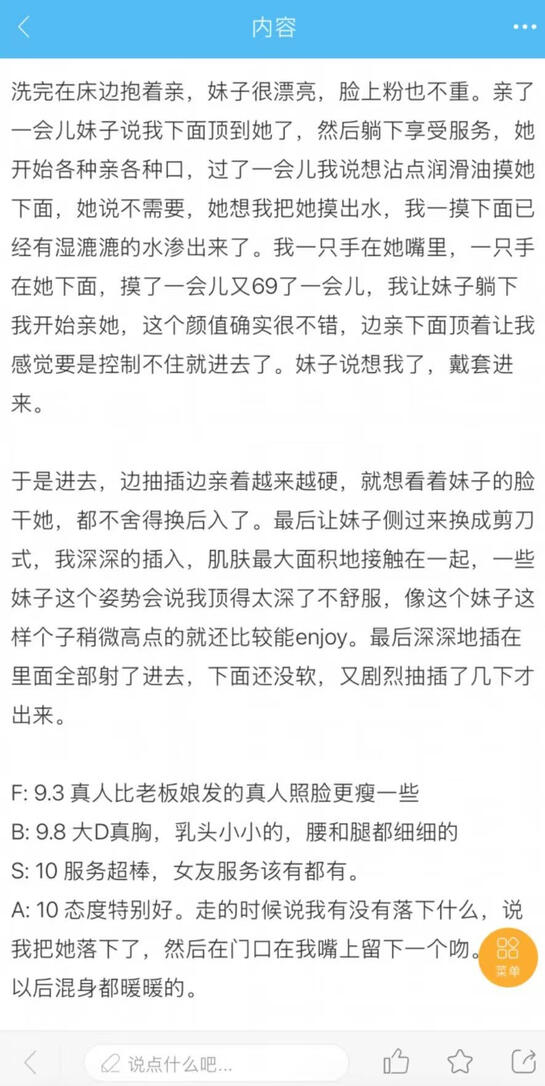Favorite this post with the star icon
Image resolution: width=545 pixels, height=1086 pixels.
[x=460, y=1061]
